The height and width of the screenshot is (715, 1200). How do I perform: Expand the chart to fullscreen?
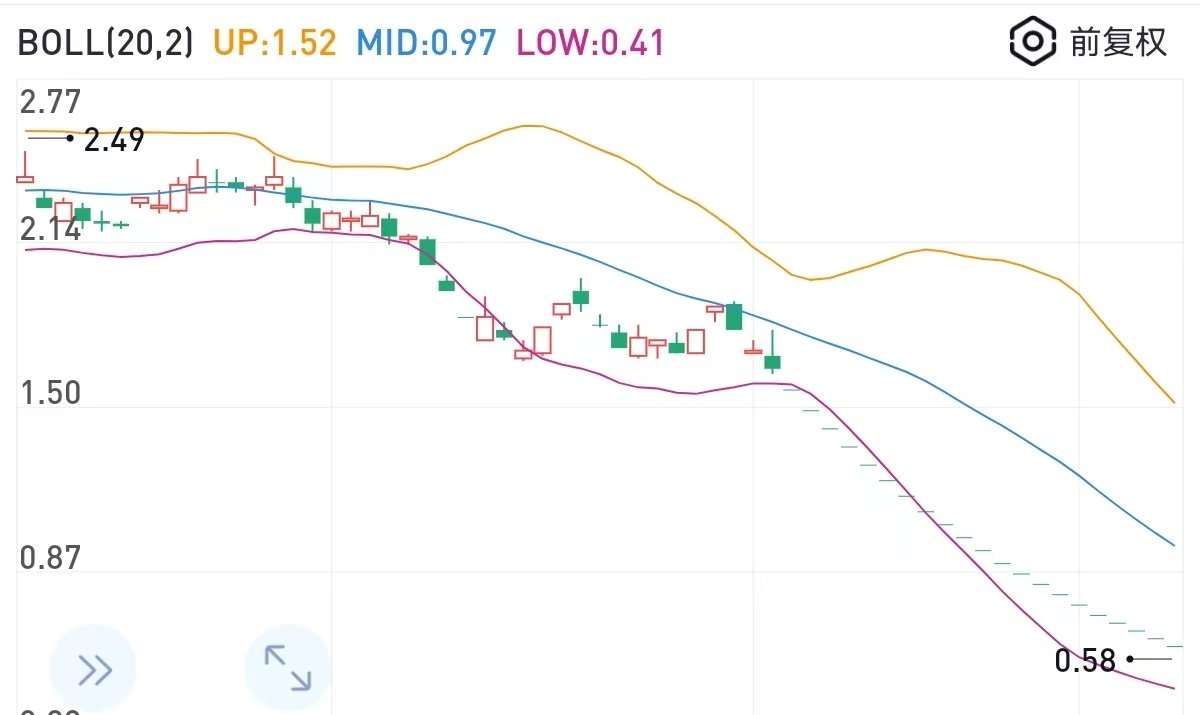pos(288,669)
